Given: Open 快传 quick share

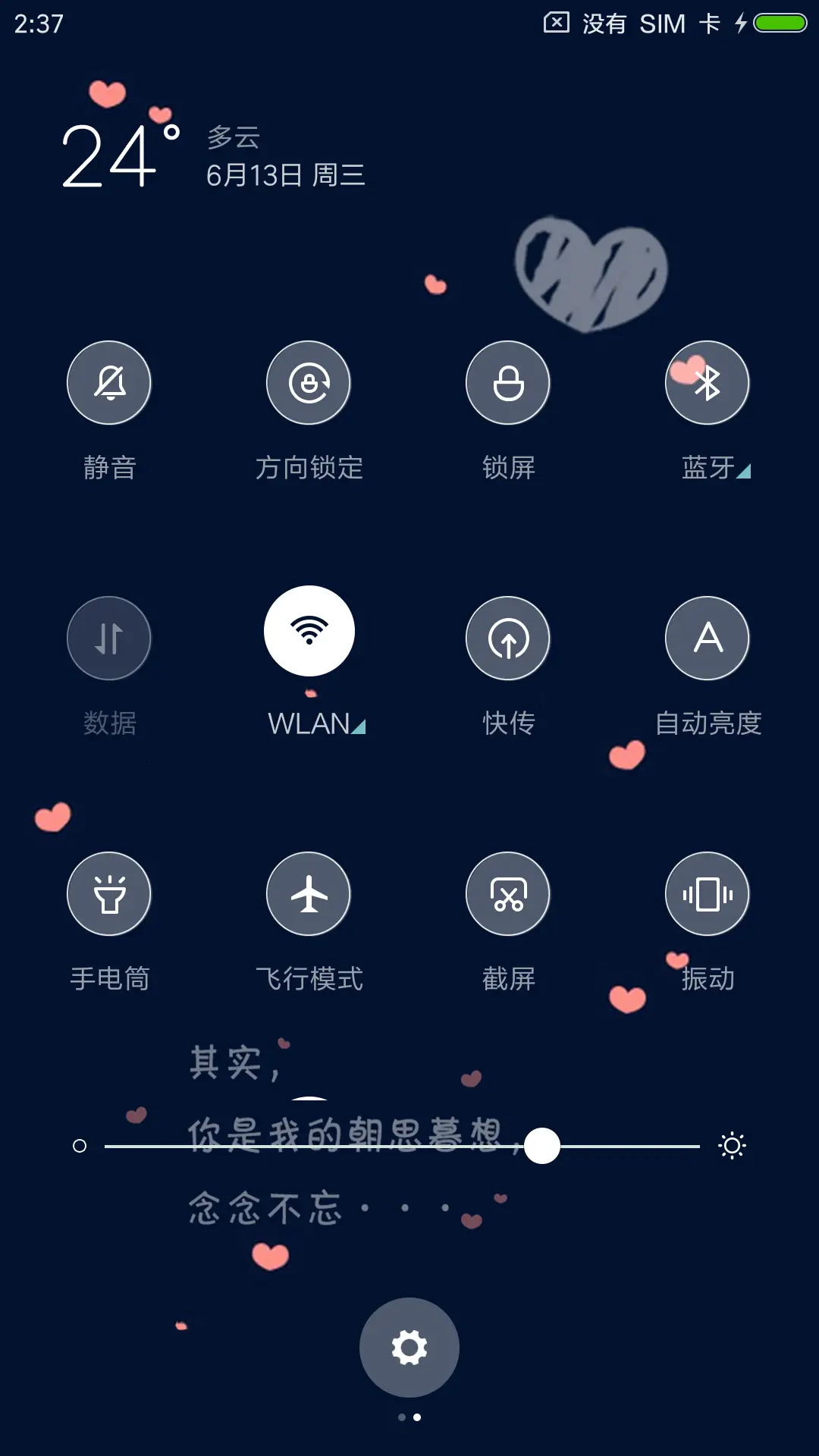Looking at the screenshot, I should coord(507,638).
